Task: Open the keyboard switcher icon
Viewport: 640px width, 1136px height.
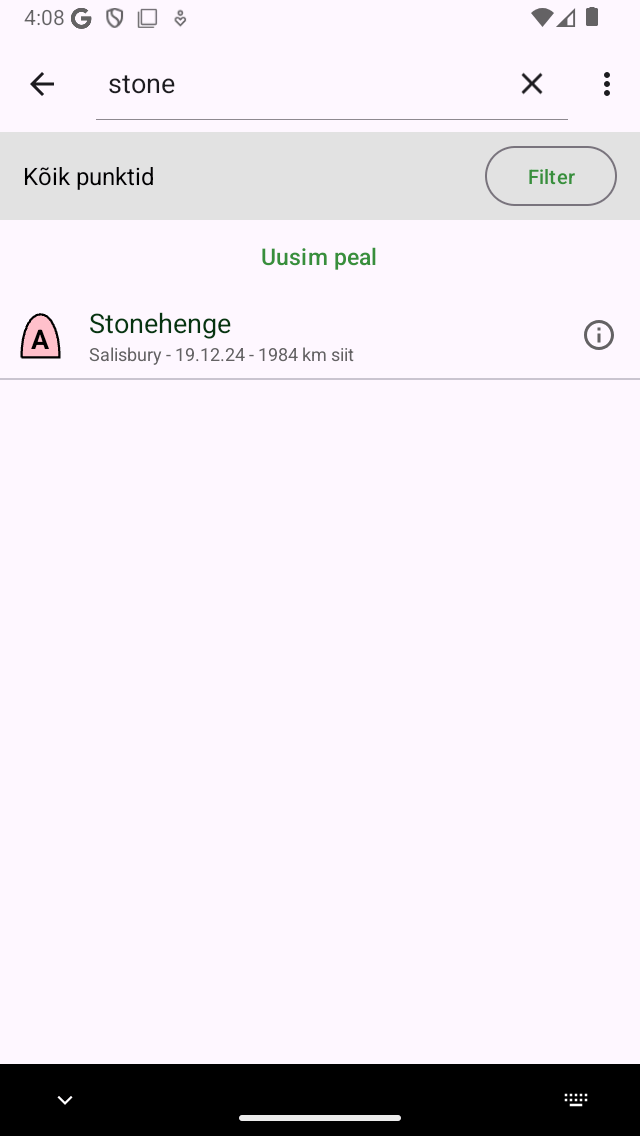Action: (x=576, y=1100)
